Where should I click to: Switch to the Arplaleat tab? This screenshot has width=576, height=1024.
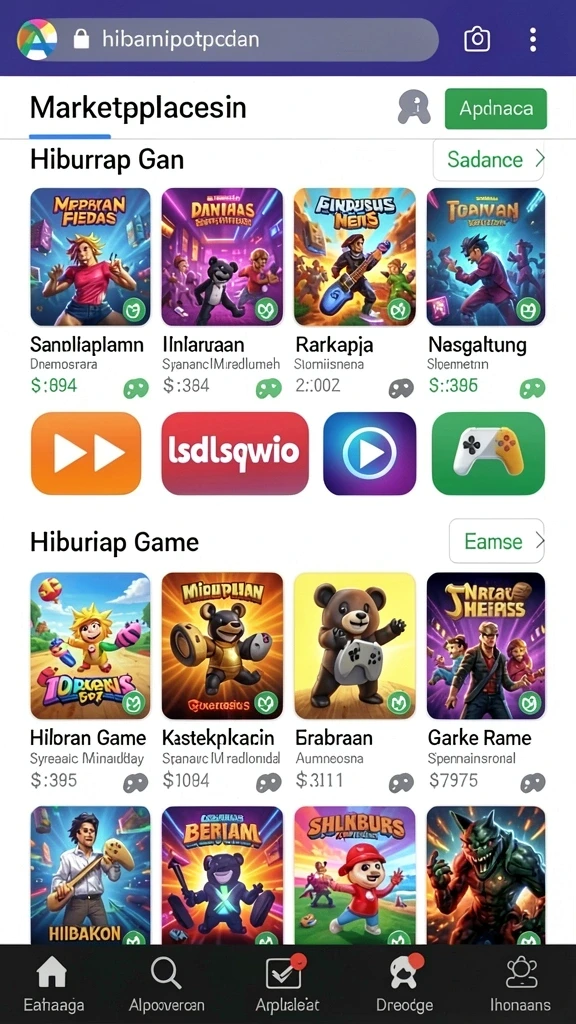tap(285, 984)
